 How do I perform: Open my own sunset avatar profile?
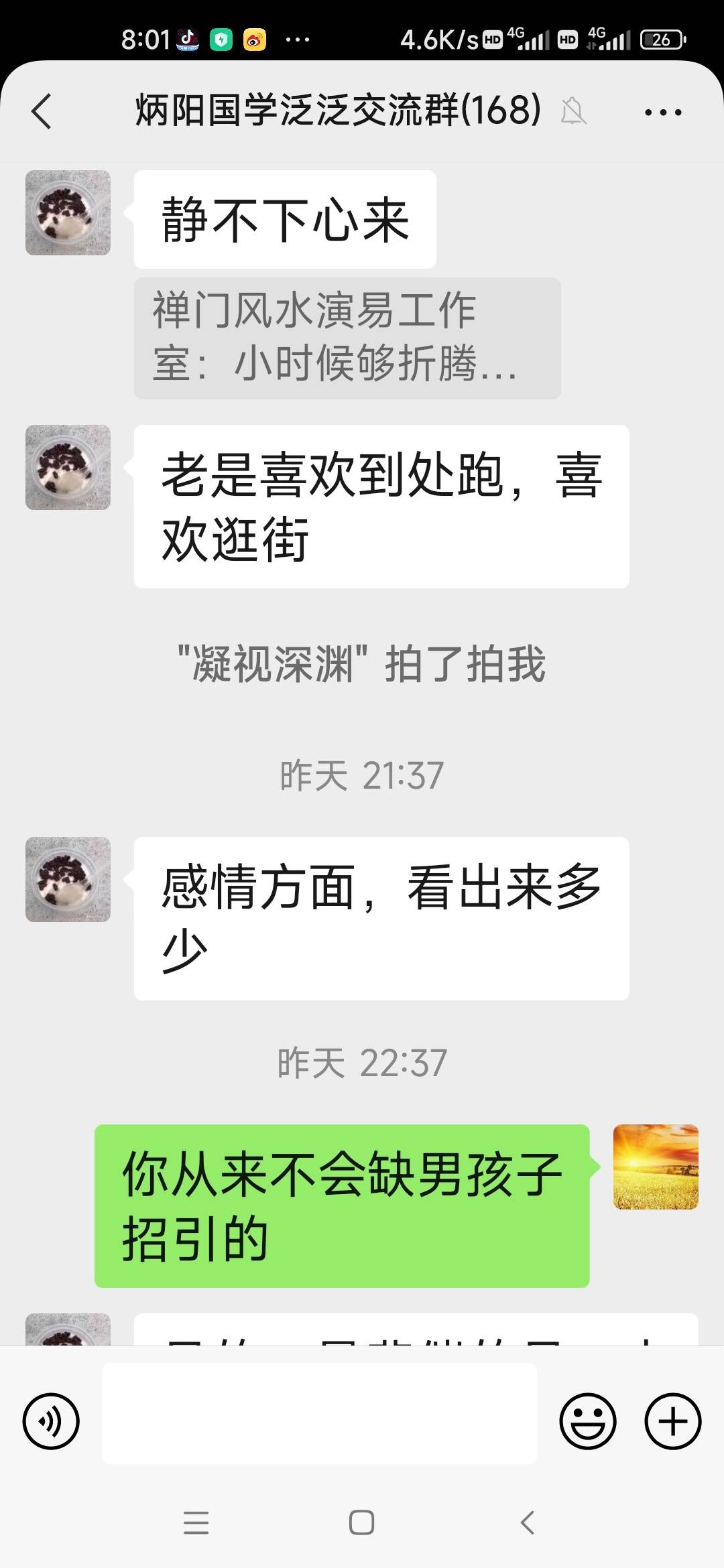click(656, 1167)
